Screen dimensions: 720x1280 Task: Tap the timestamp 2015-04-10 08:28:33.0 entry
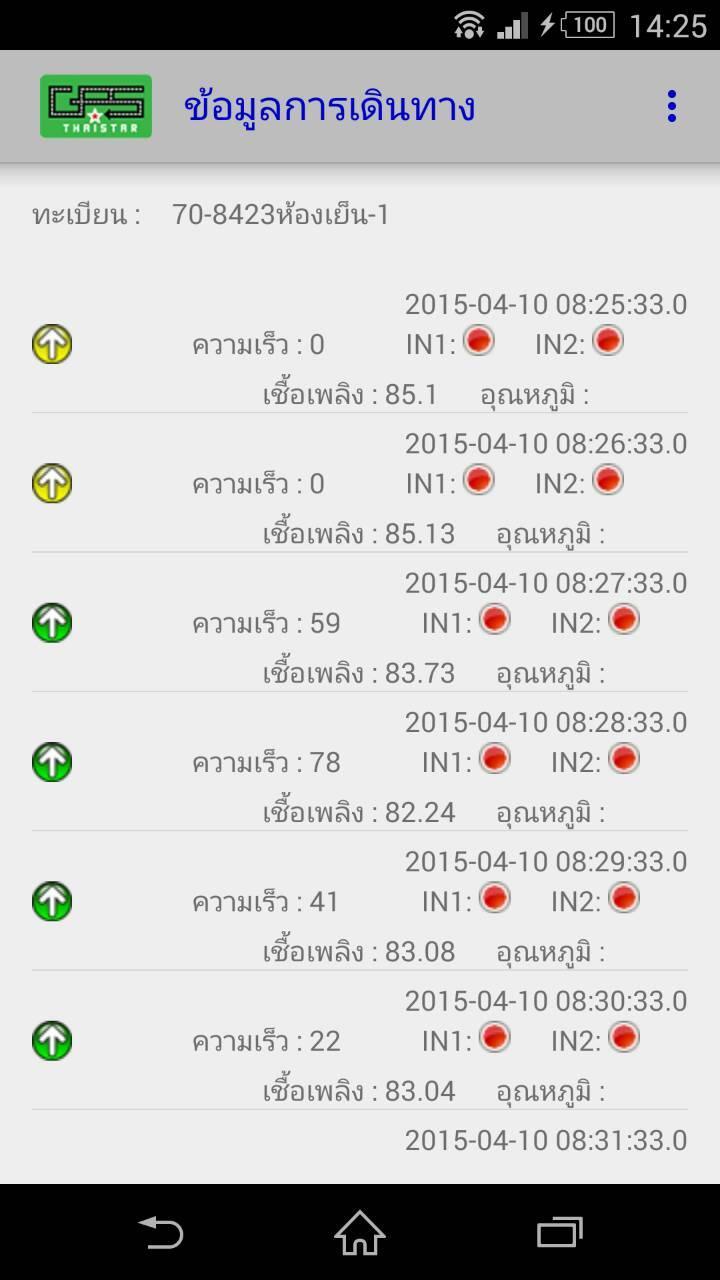[546, 721]
